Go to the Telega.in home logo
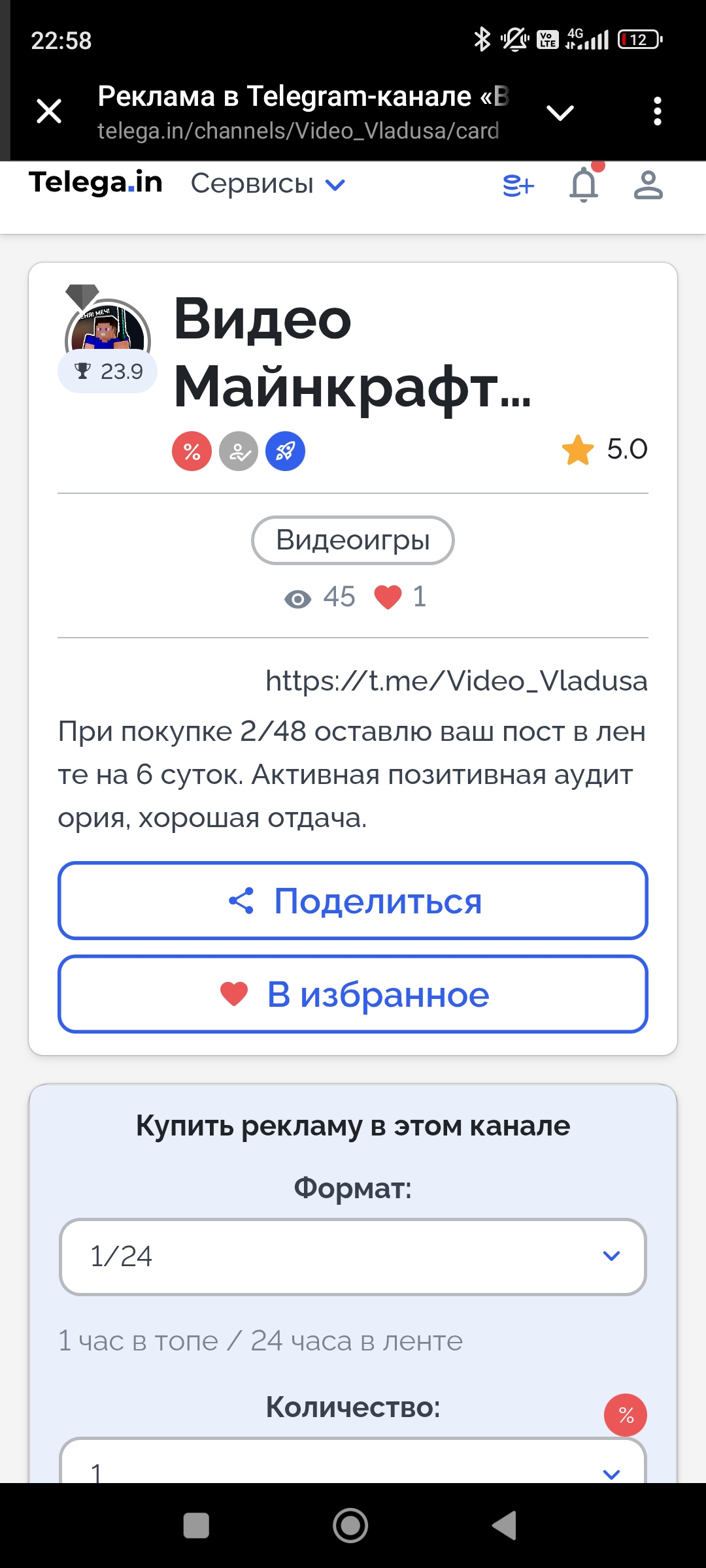The height and width of the screenshot is (1568, 706). click(x=95, y=182)
